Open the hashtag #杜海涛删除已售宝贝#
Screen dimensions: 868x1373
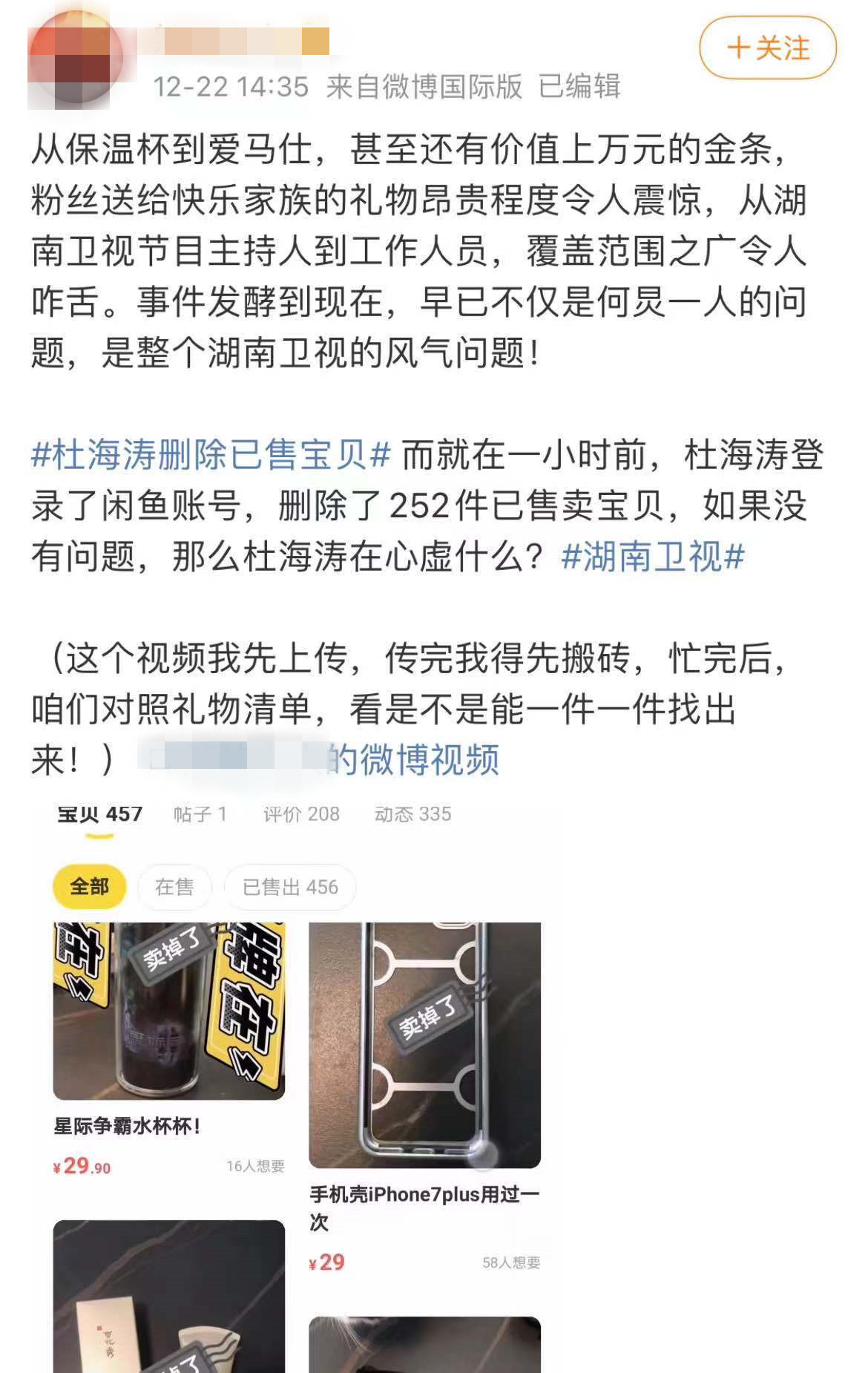[x=211, y=455]
